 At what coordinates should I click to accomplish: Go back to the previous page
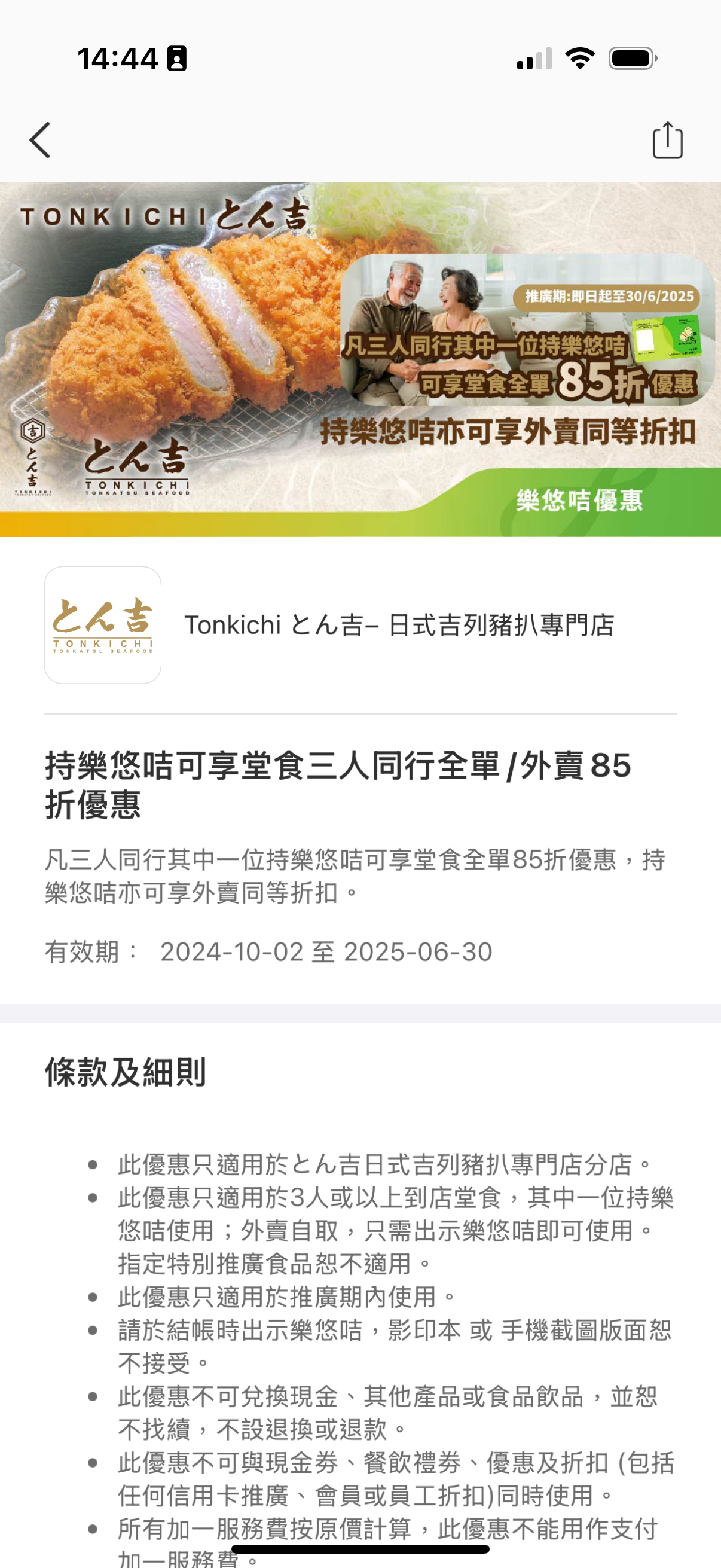coord(40,140)
